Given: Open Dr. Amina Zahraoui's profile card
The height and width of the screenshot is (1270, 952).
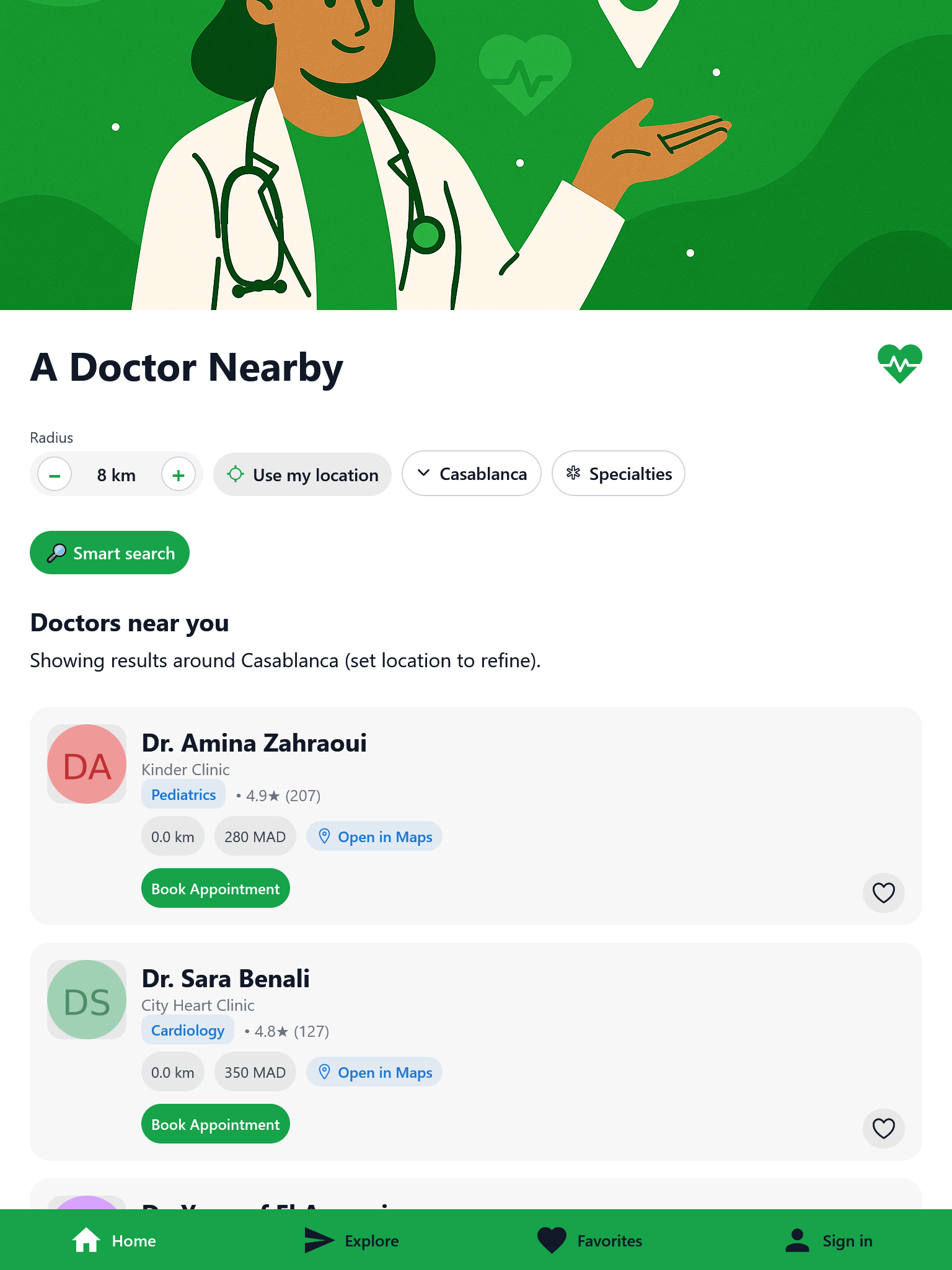Looking at the screenshot, I should pyautogui.click(x=254, y=743).
